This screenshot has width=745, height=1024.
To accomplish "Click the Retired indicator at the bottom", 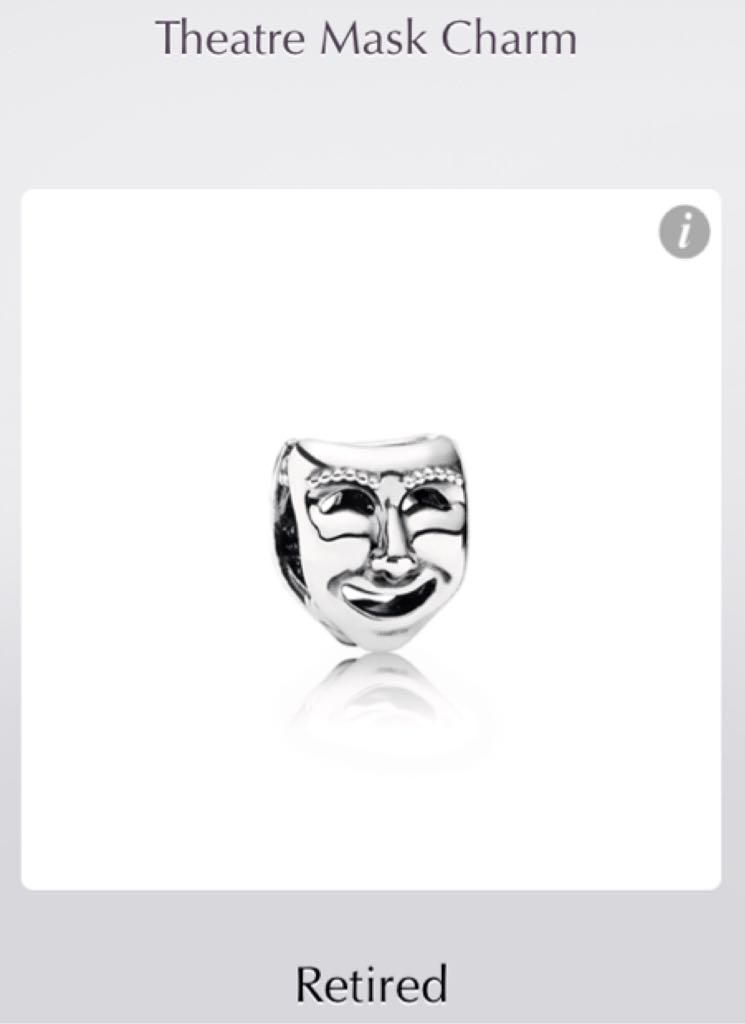I will [372, 984].
